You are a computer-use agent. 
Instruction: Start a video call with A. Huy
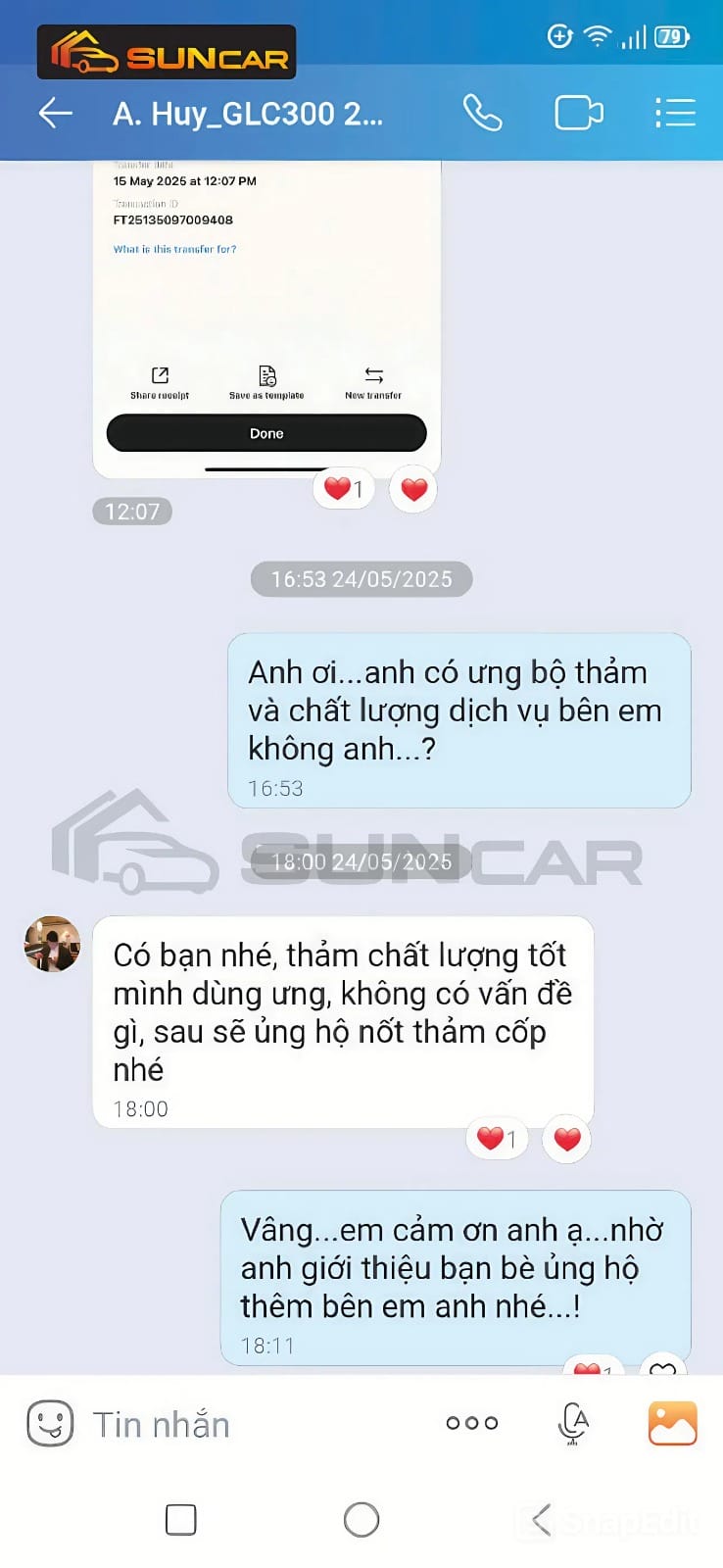[579, 113]
